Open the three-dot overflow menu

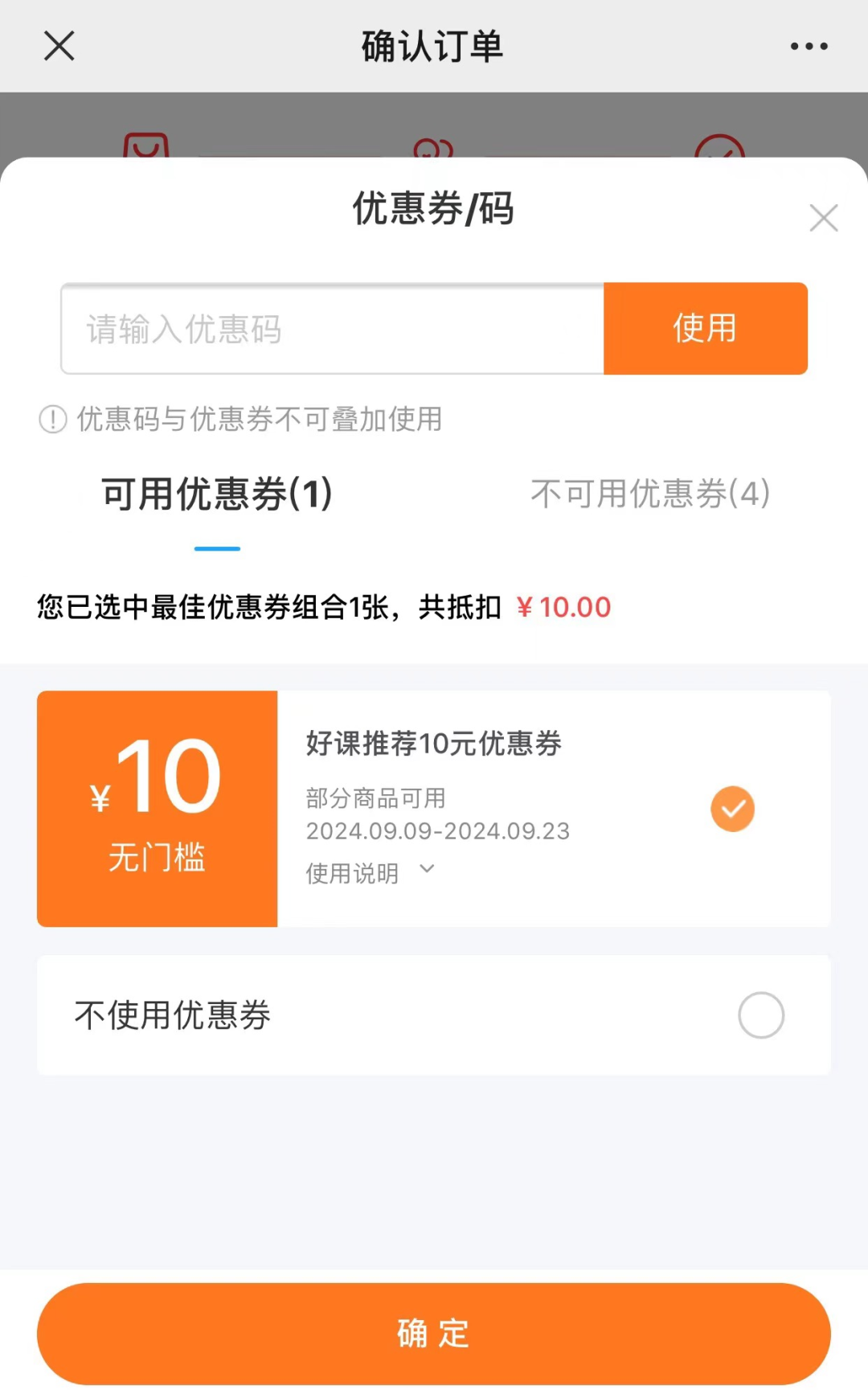point(809,47)
